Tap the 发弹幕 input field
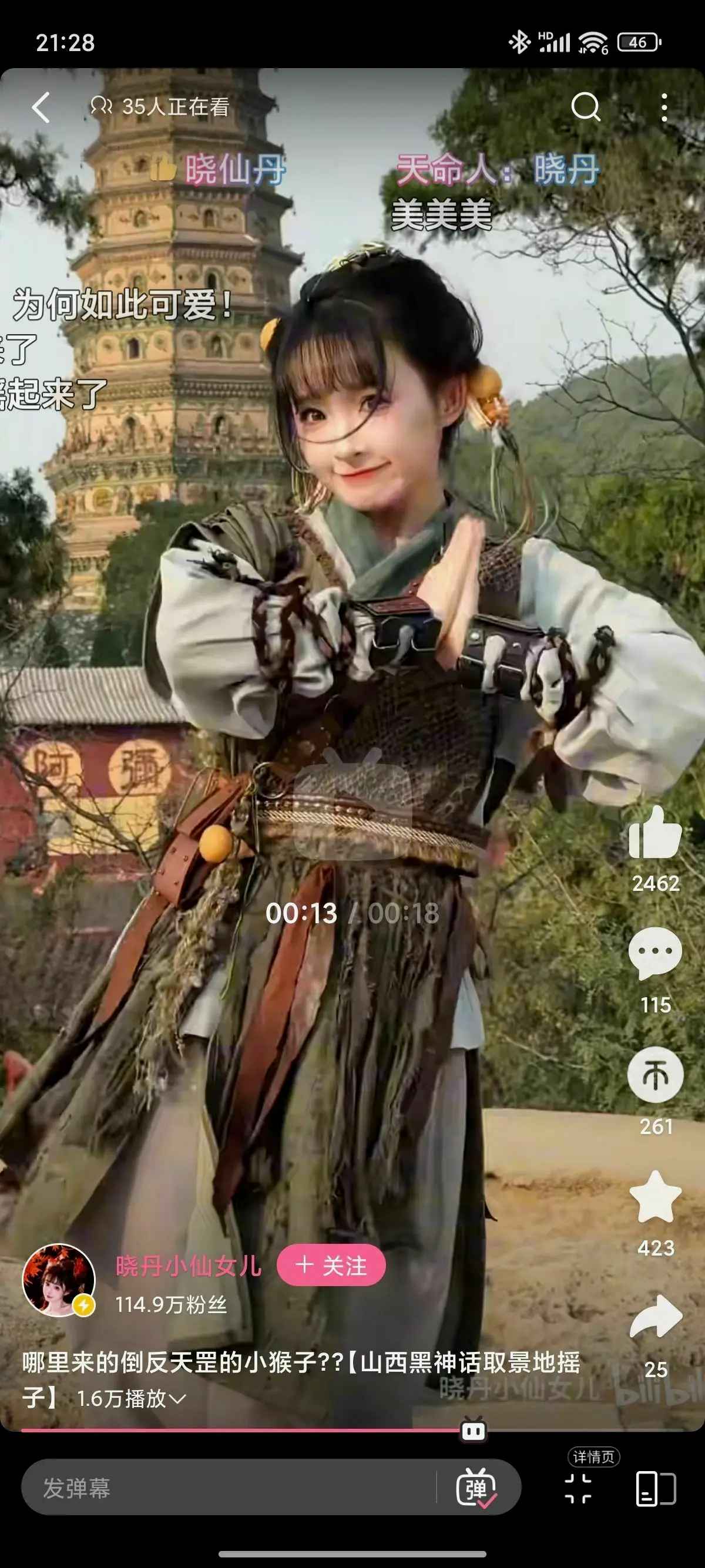Screen dimensions: 705x1568 (x=229, y=1488)
